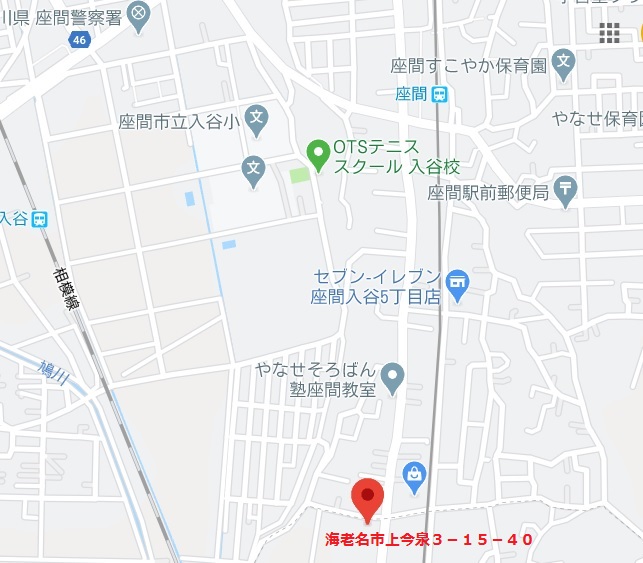Open the OTSテニススクール 入谷校 marker

(x=318, y=153)
